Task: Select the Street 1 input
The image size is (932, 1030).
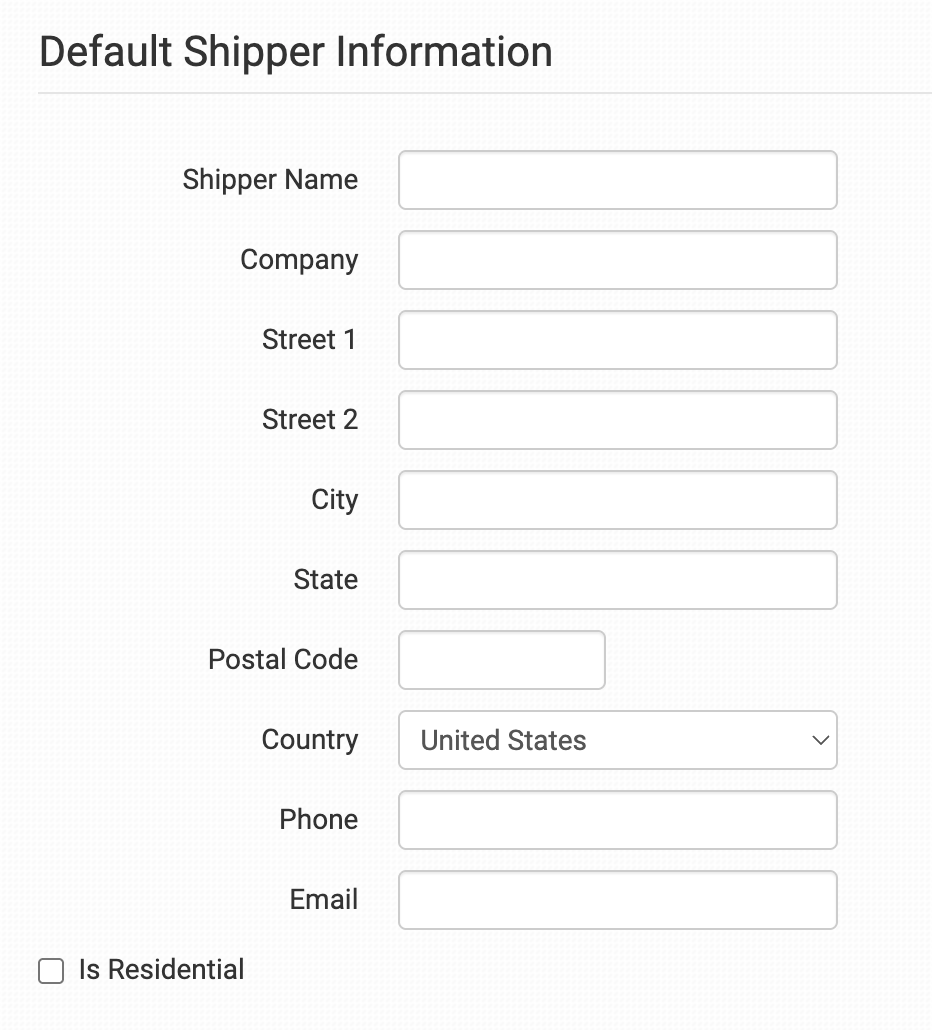Action: [617, 340]
